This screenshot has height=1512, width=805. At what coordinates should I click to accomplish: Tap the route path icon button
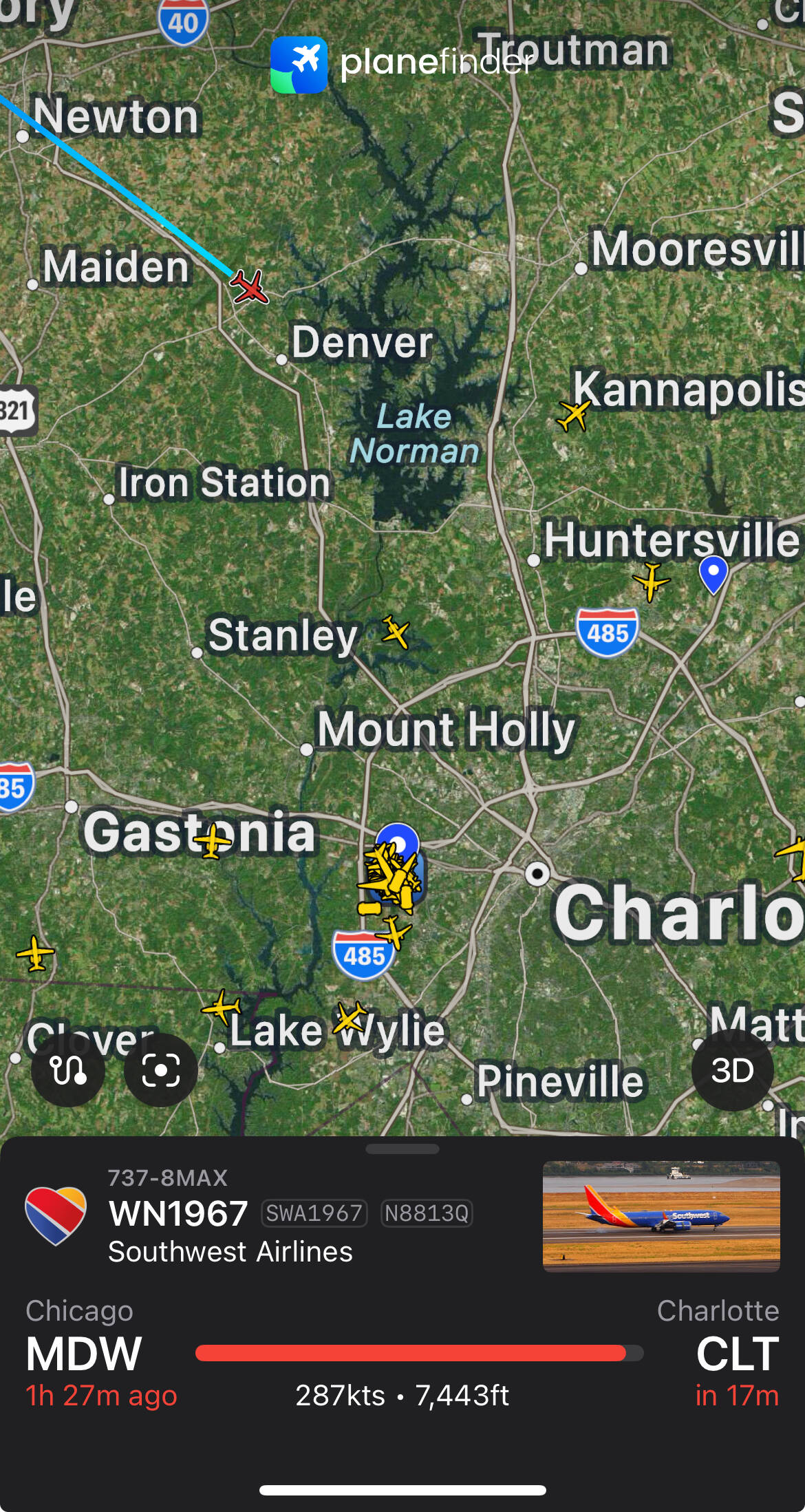click(x=68, y=1070)
